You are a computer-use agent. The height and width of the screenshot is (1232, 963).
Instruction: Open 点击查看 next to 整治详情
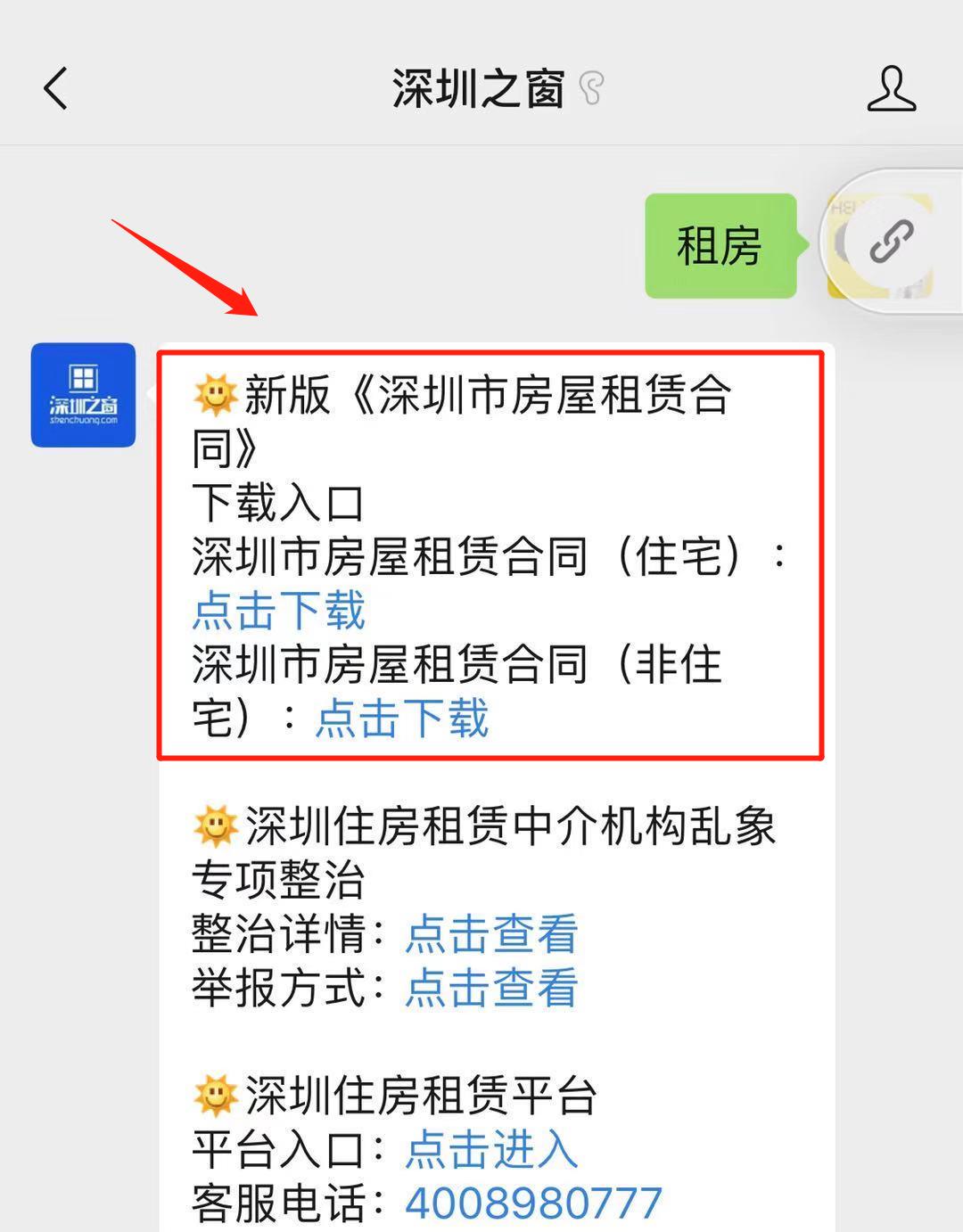point(491,936)
